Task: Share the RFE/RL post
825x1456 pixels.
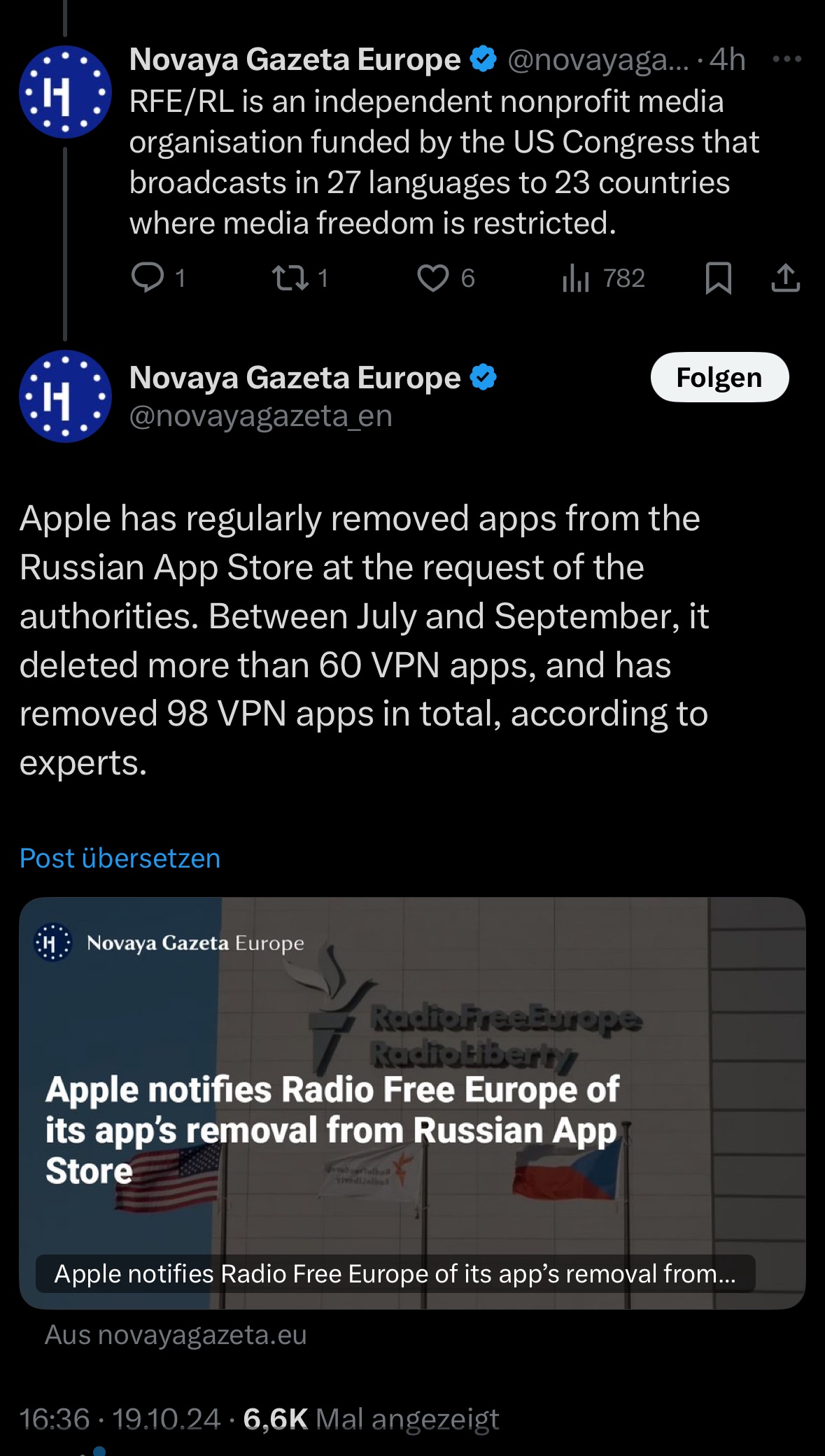Action: point(785,278)
